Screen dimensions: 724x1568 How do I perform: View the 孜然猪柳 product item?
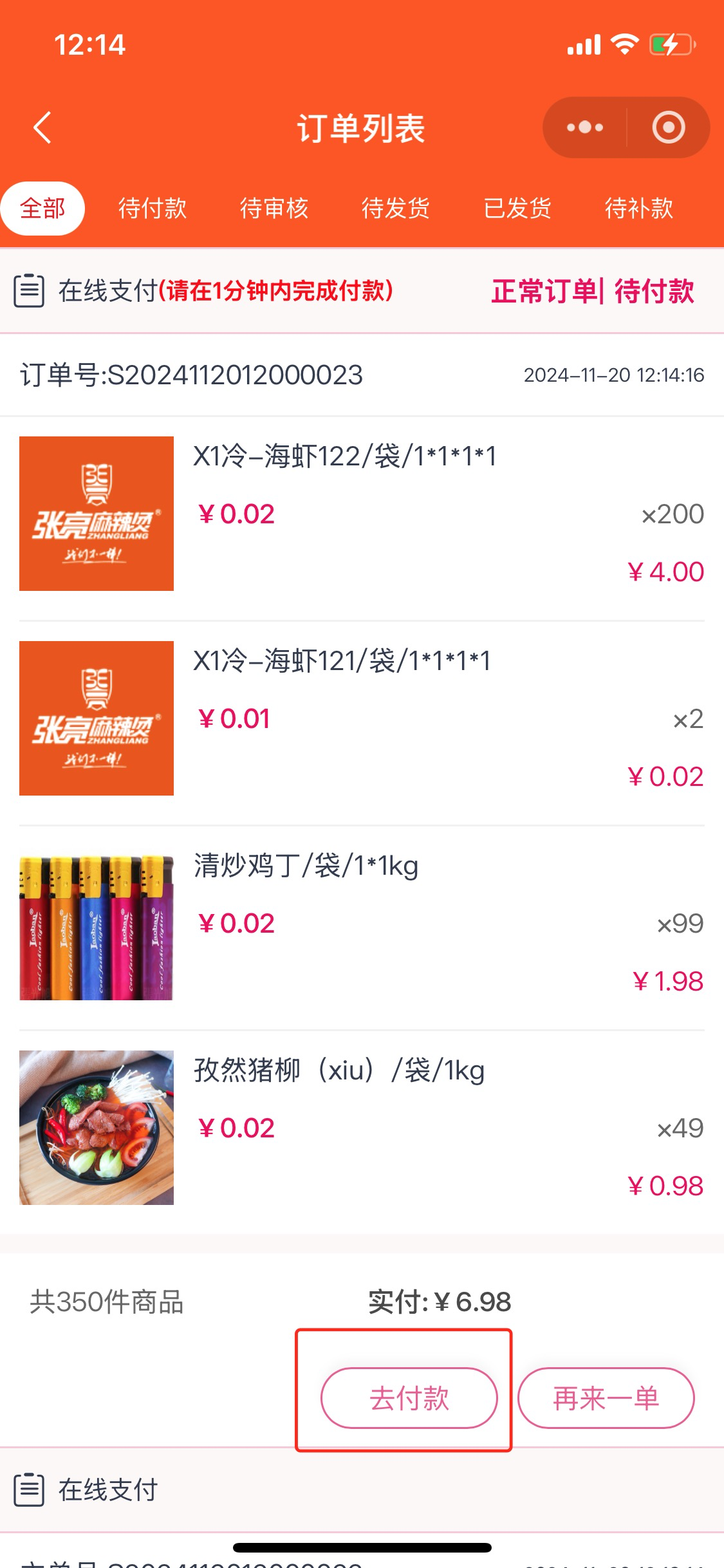coord(339,1070)
